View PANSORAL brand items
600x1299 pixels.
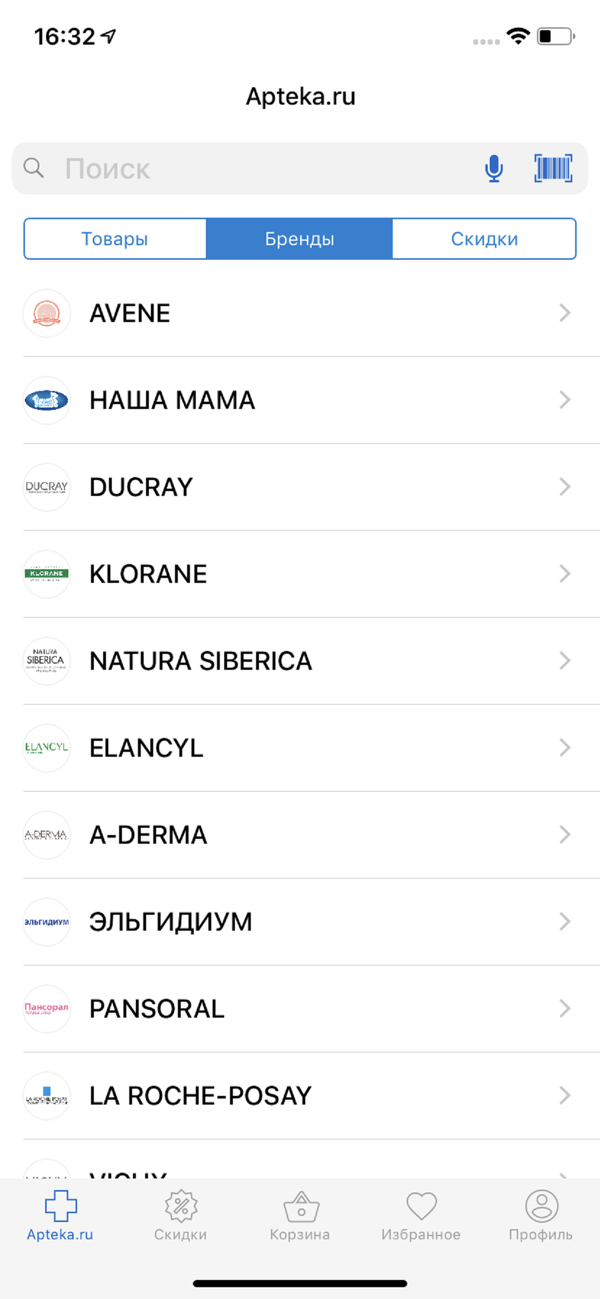point(300,1009)
